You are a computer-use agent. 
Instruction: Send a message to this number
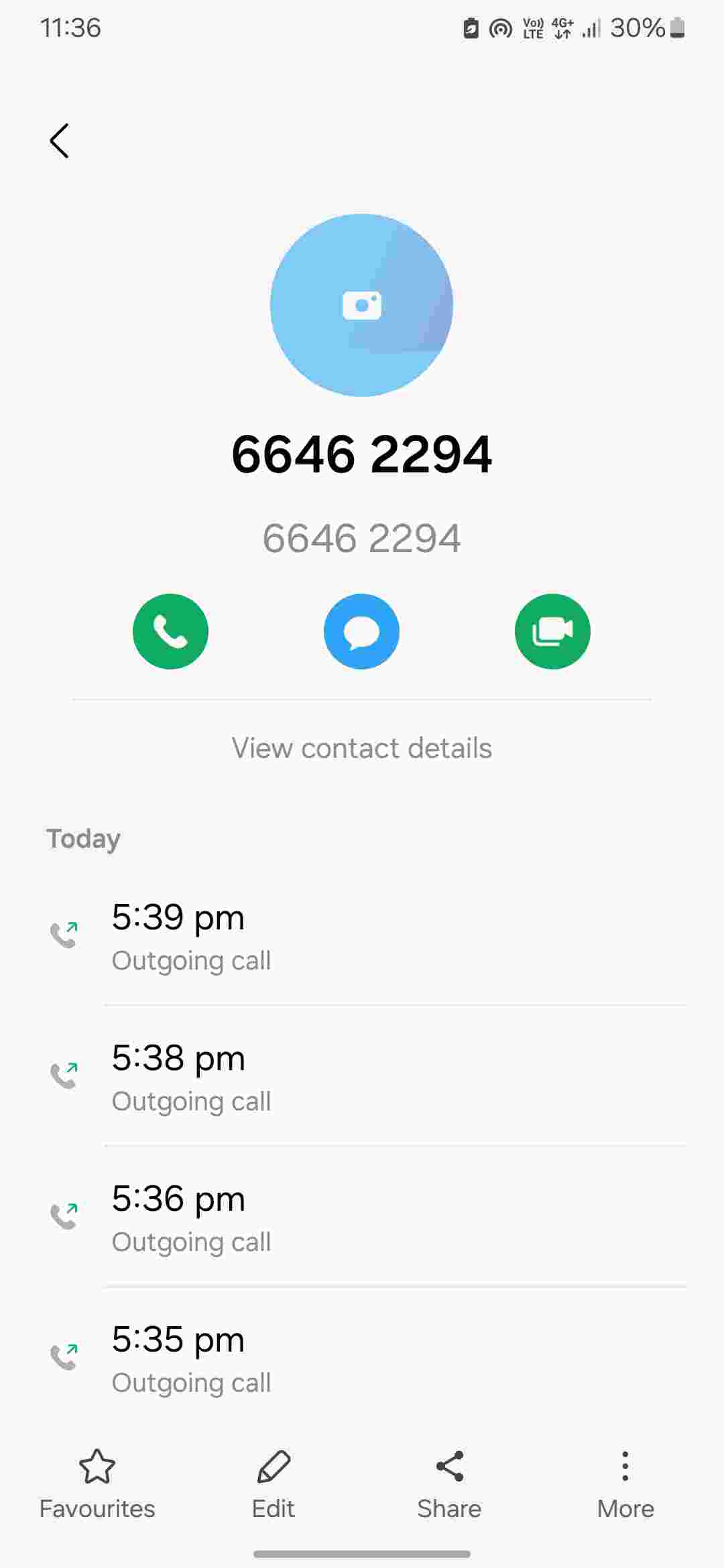(361, 631)
